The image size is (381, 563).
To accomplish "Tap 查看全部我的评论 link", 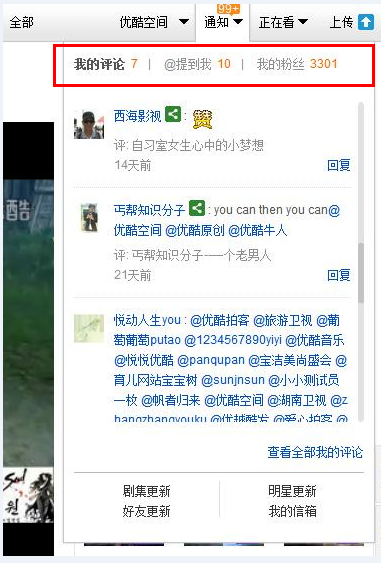I will [x=315, y=452].
